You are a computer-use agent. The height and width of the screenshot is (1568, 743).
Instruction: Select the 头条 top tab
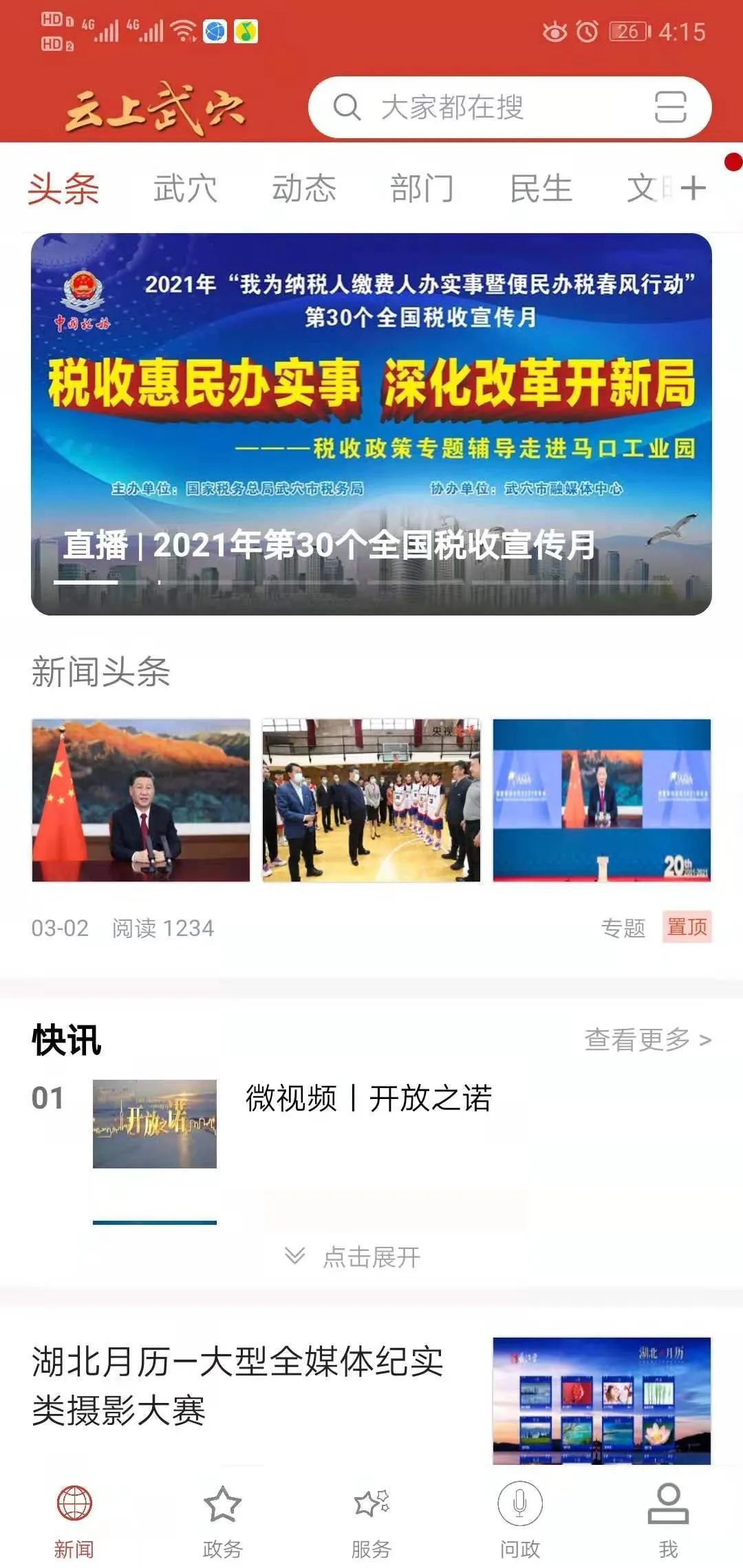coord(63,188)
